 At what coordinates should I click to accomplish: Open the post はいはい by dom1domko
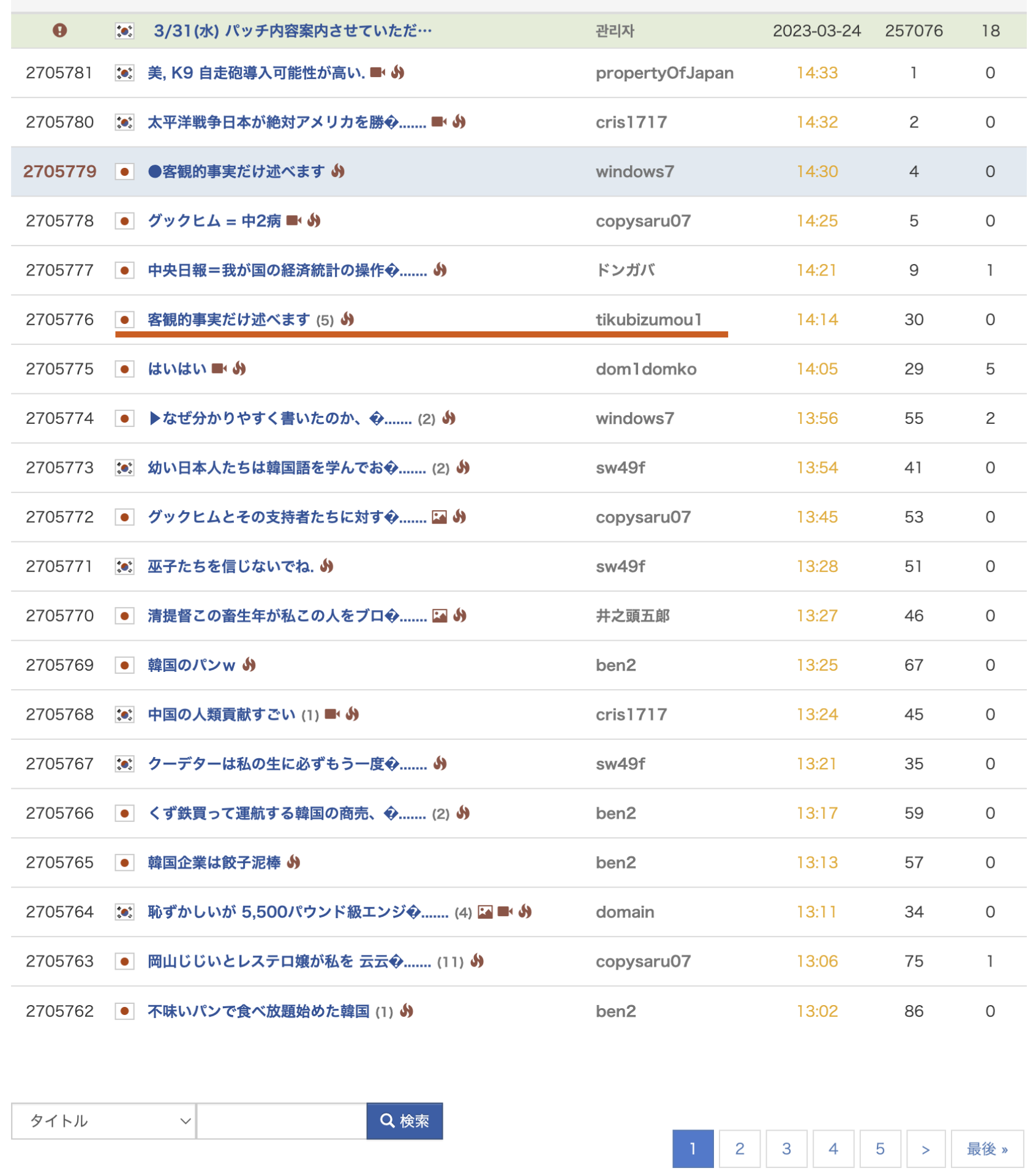pyautogui.click(x=176, y=369)
